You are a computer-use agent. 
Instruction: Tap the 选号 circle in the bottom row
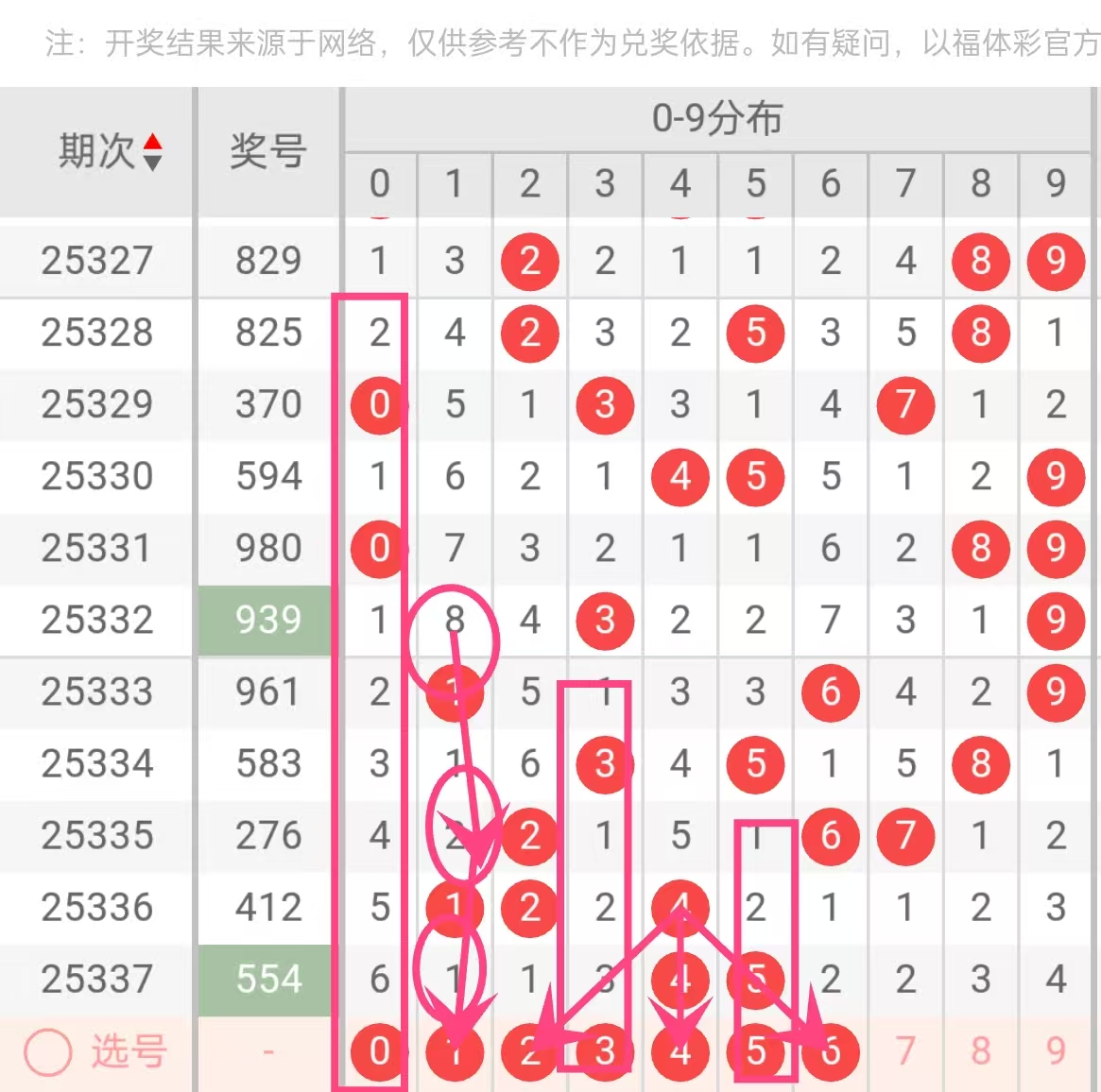click(47, 1051)
